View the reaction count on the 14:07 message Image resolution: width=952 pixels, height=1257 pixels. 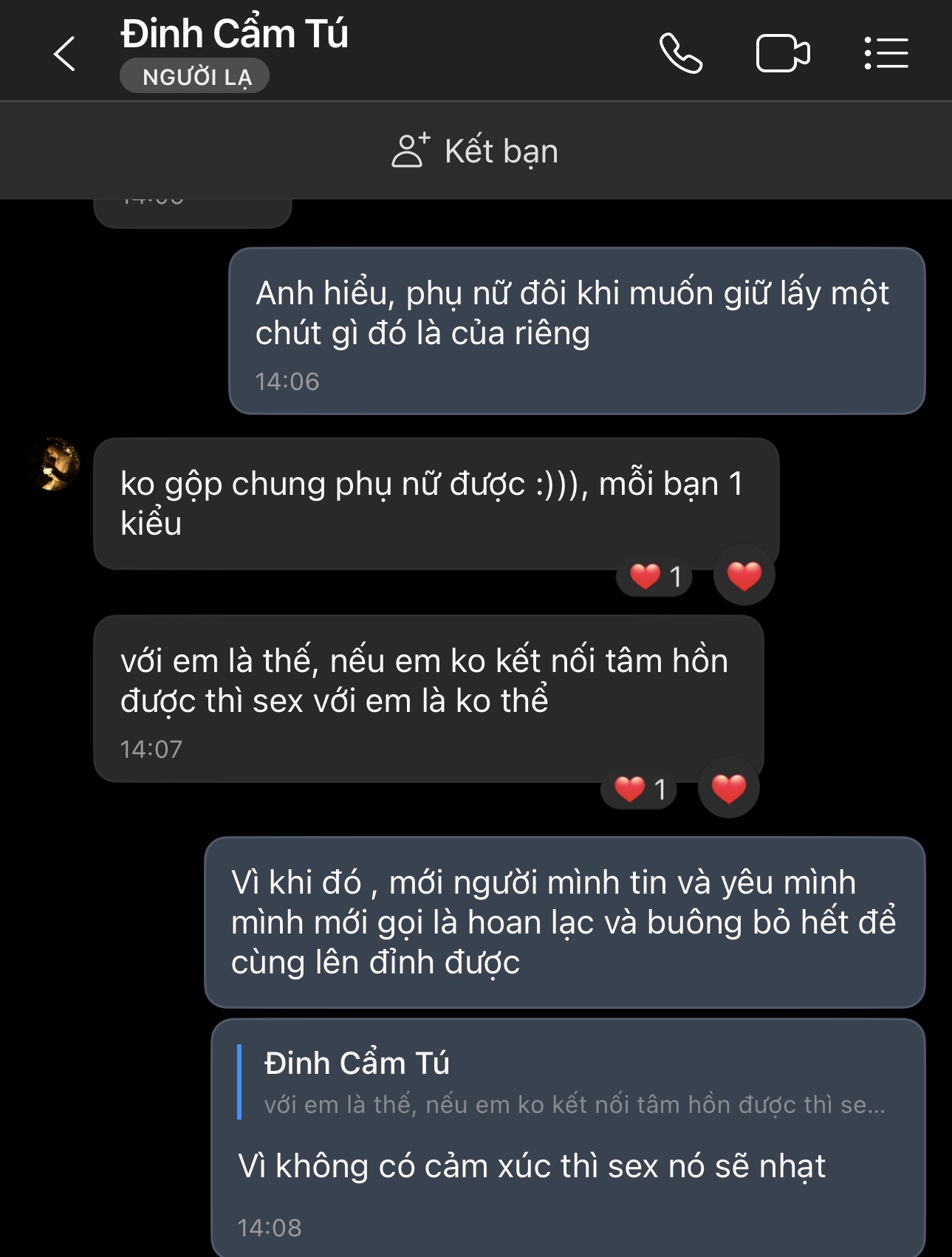[x=640, y=789]
